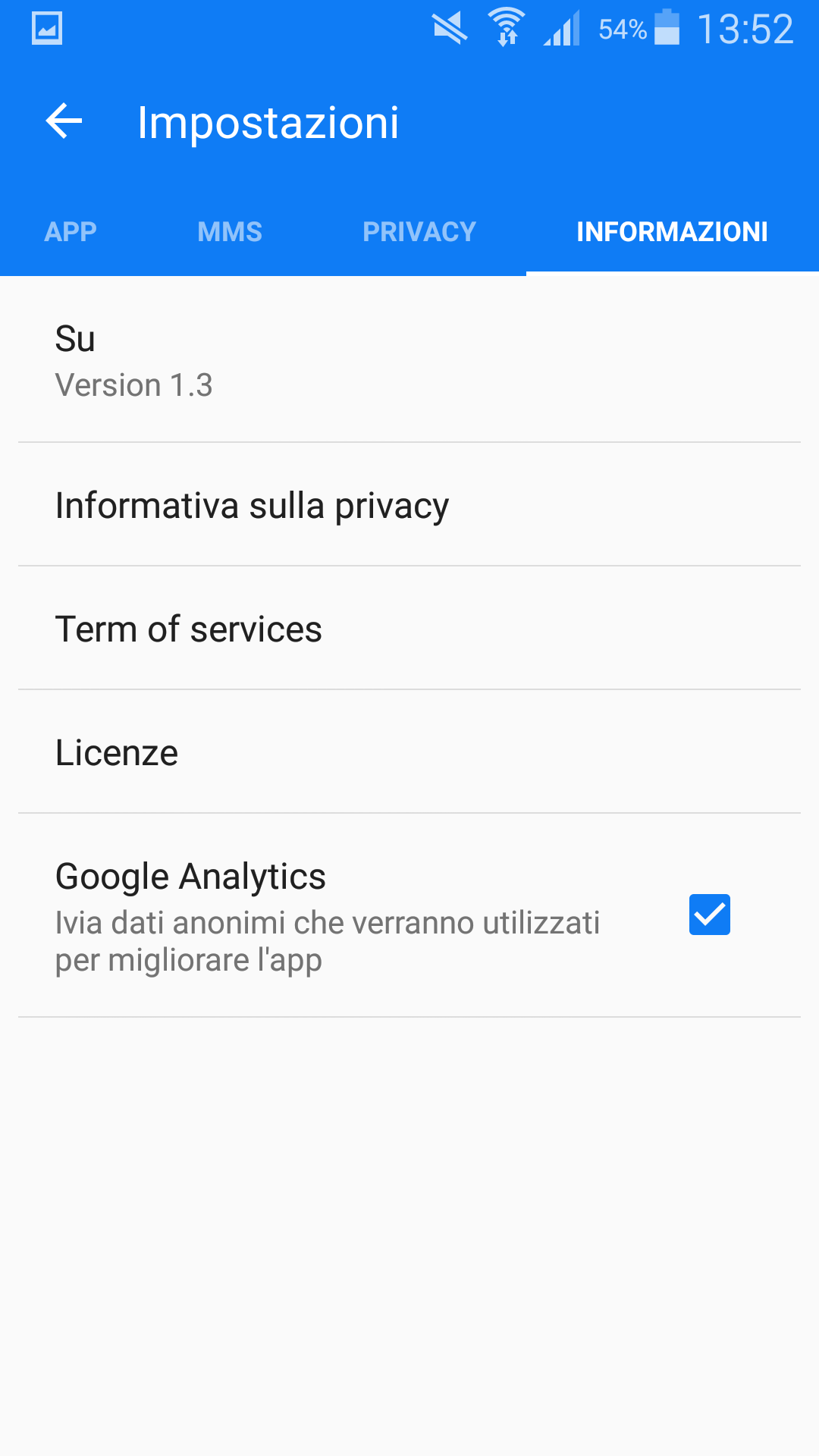This screenshot has height=1456, width=819.
Task: Uncheck the Google Analytics checkbox
Action: pyautogui.click(x=710, y=915)
